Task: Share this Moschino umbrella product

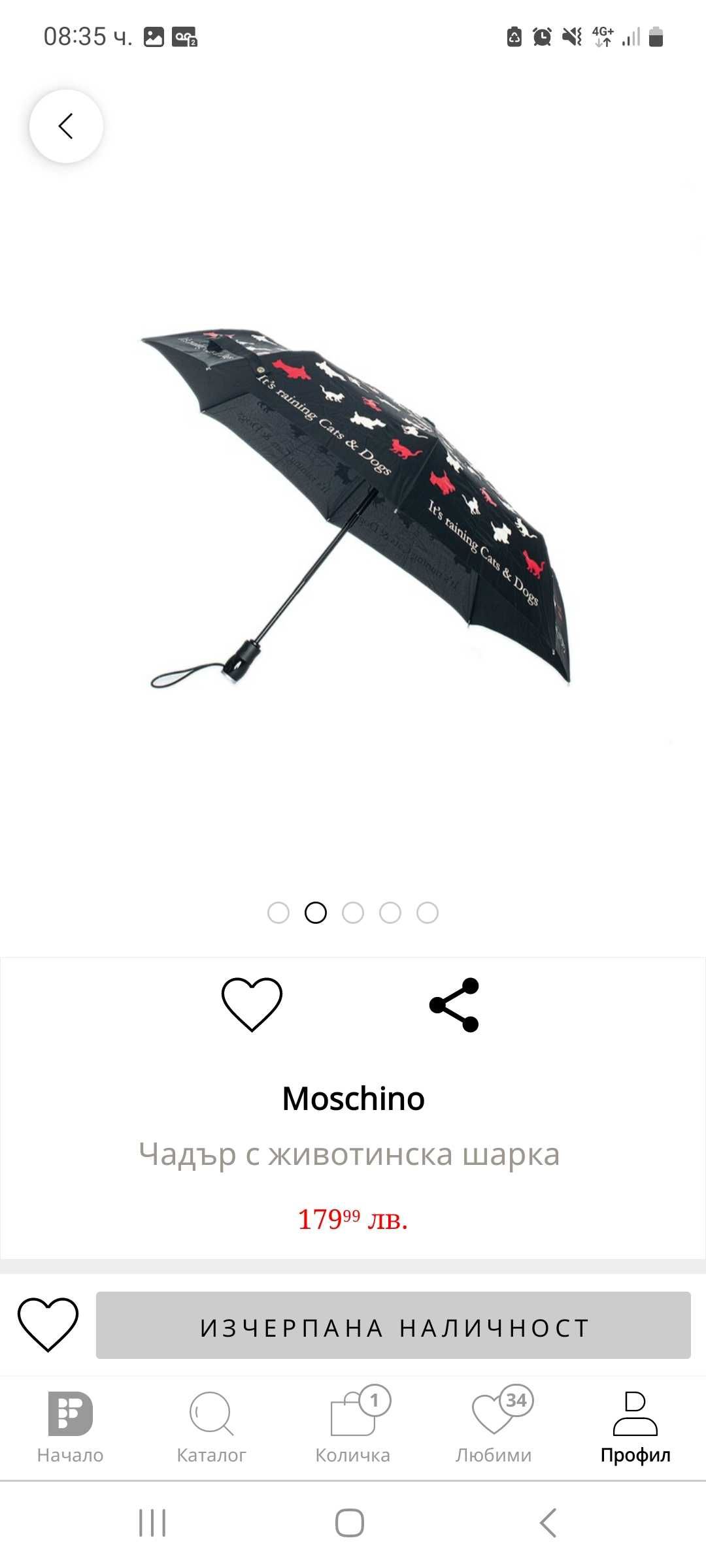Action: coord(454,1005)
